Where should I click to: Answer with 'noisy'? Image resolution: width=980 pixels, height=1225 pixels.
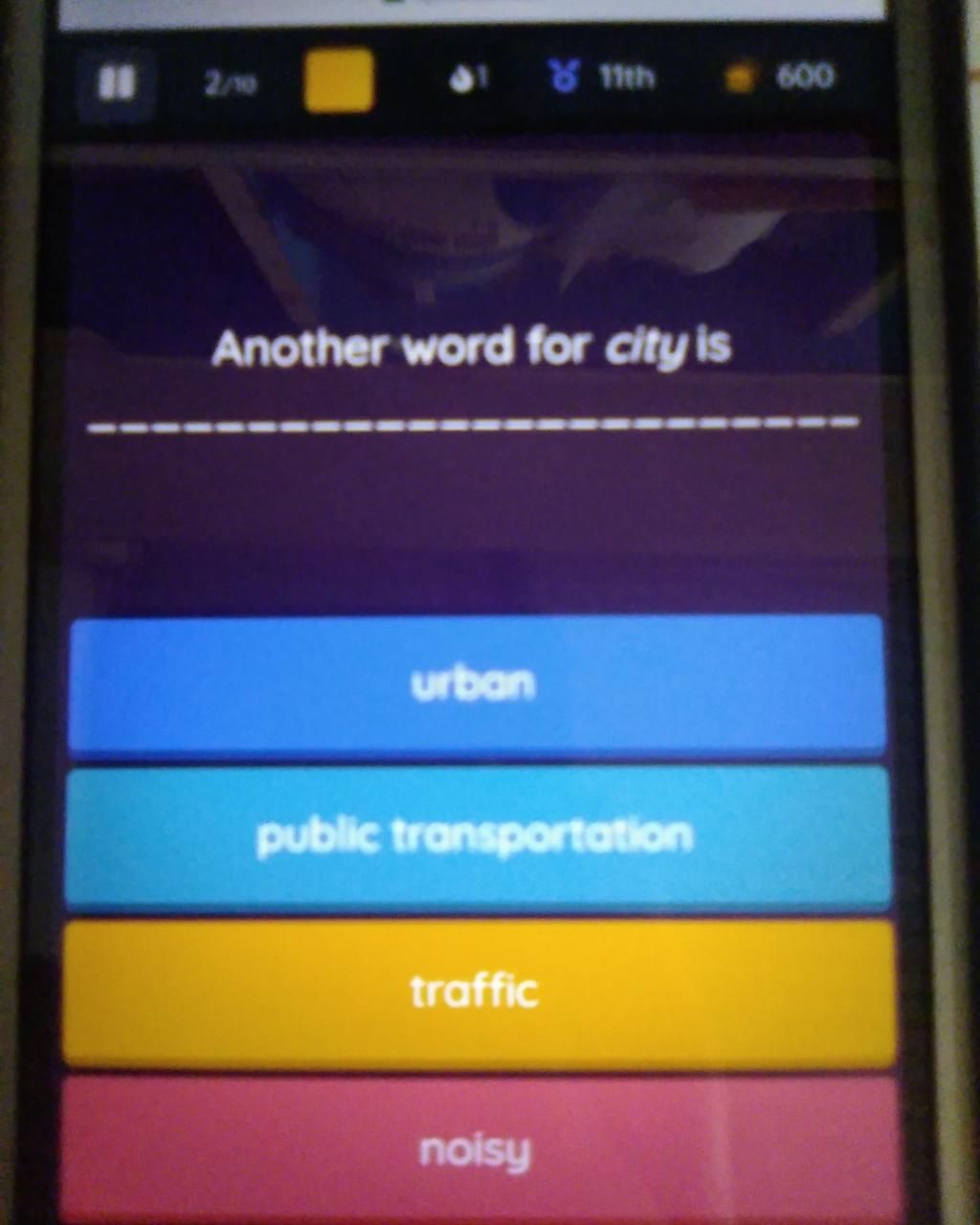476,1148
